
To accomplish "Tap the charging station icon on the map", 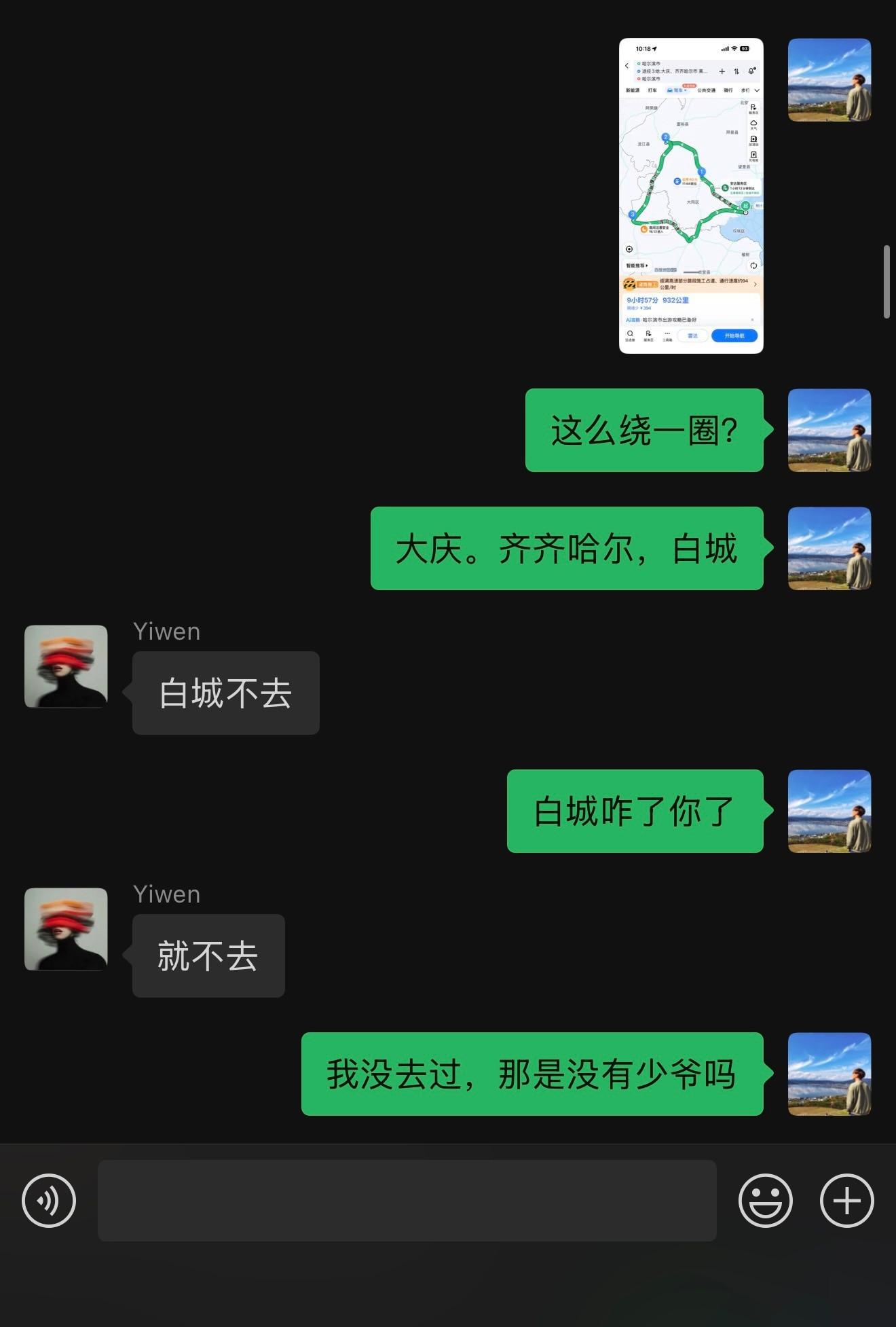I will tap(753, 153).
